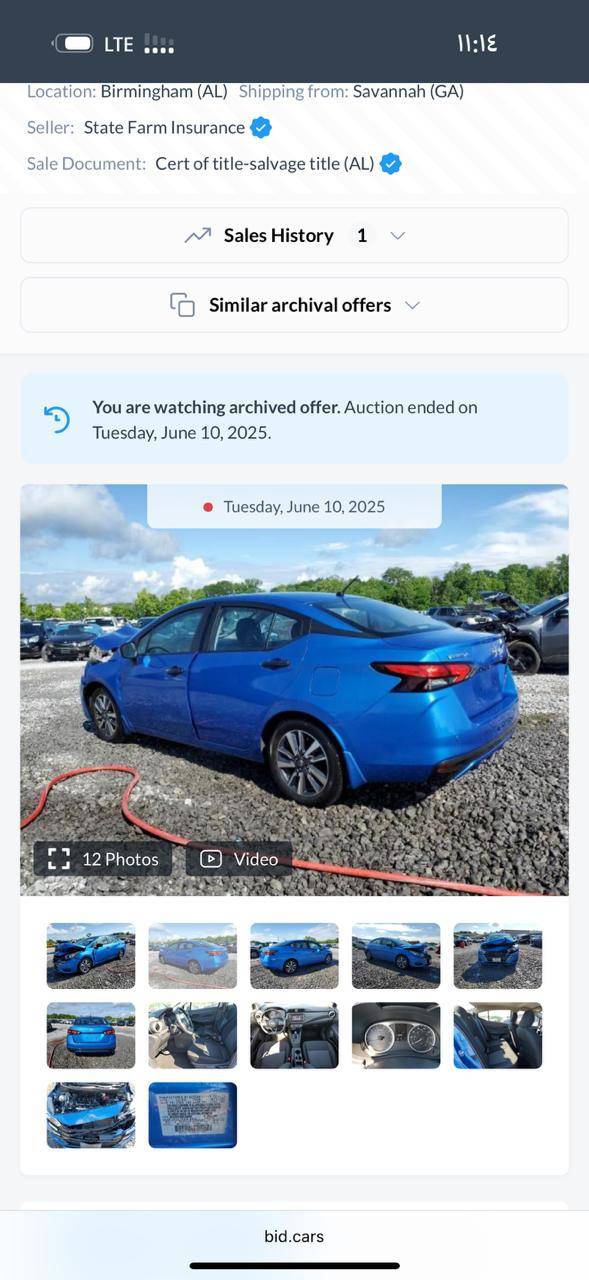
Task: View the instrument cluster gauges thumbnail
Action: (396, 1035)
